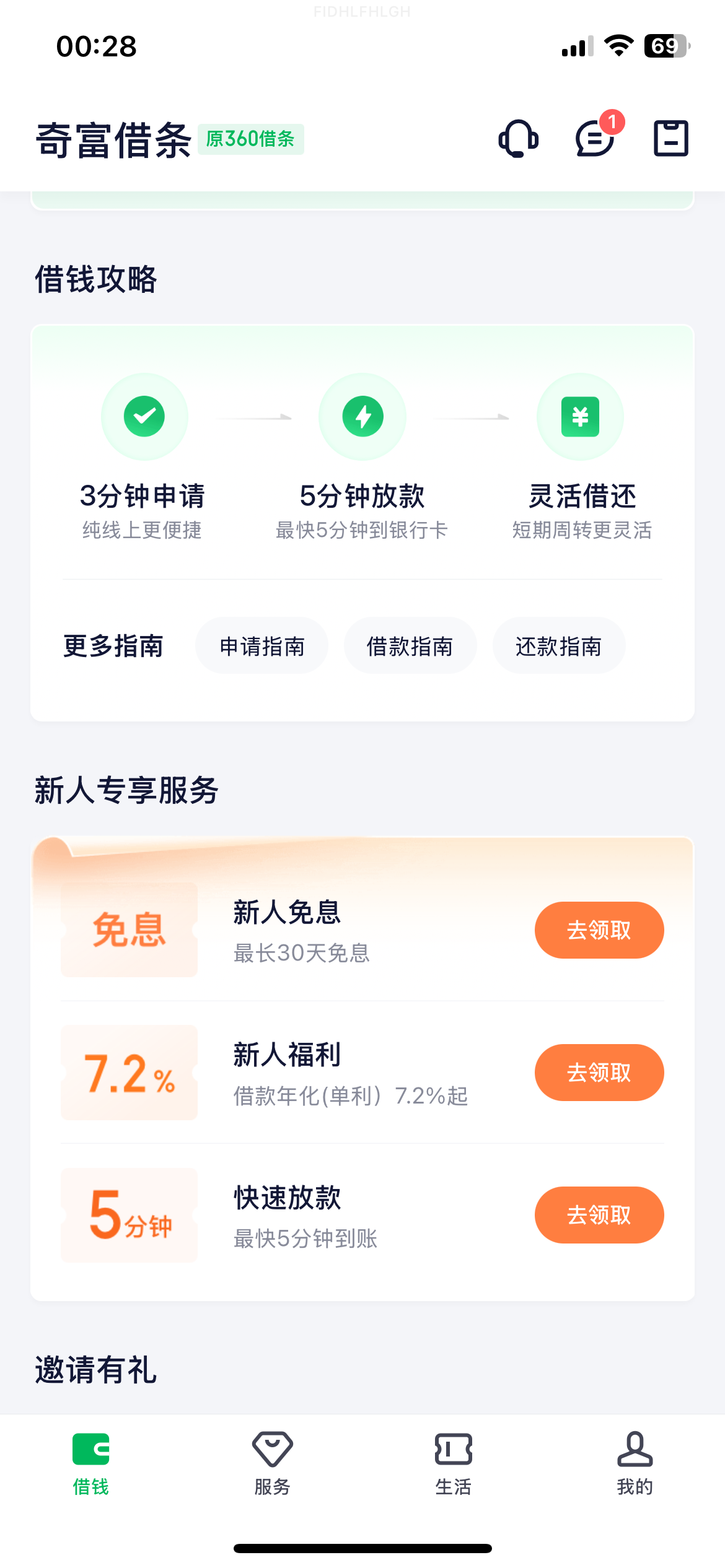
Task: Switch to the 我的 tab
Action: [635, 1463]
